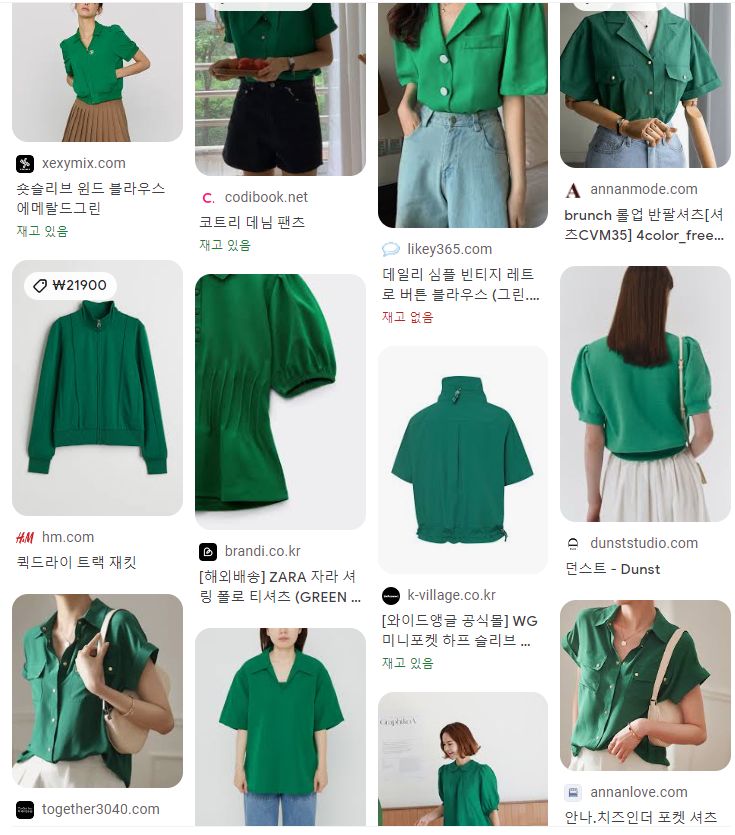This screenshot has height=835, width=735.
Task: Click the xexymix.com site favicon
Action: point(24,163)
